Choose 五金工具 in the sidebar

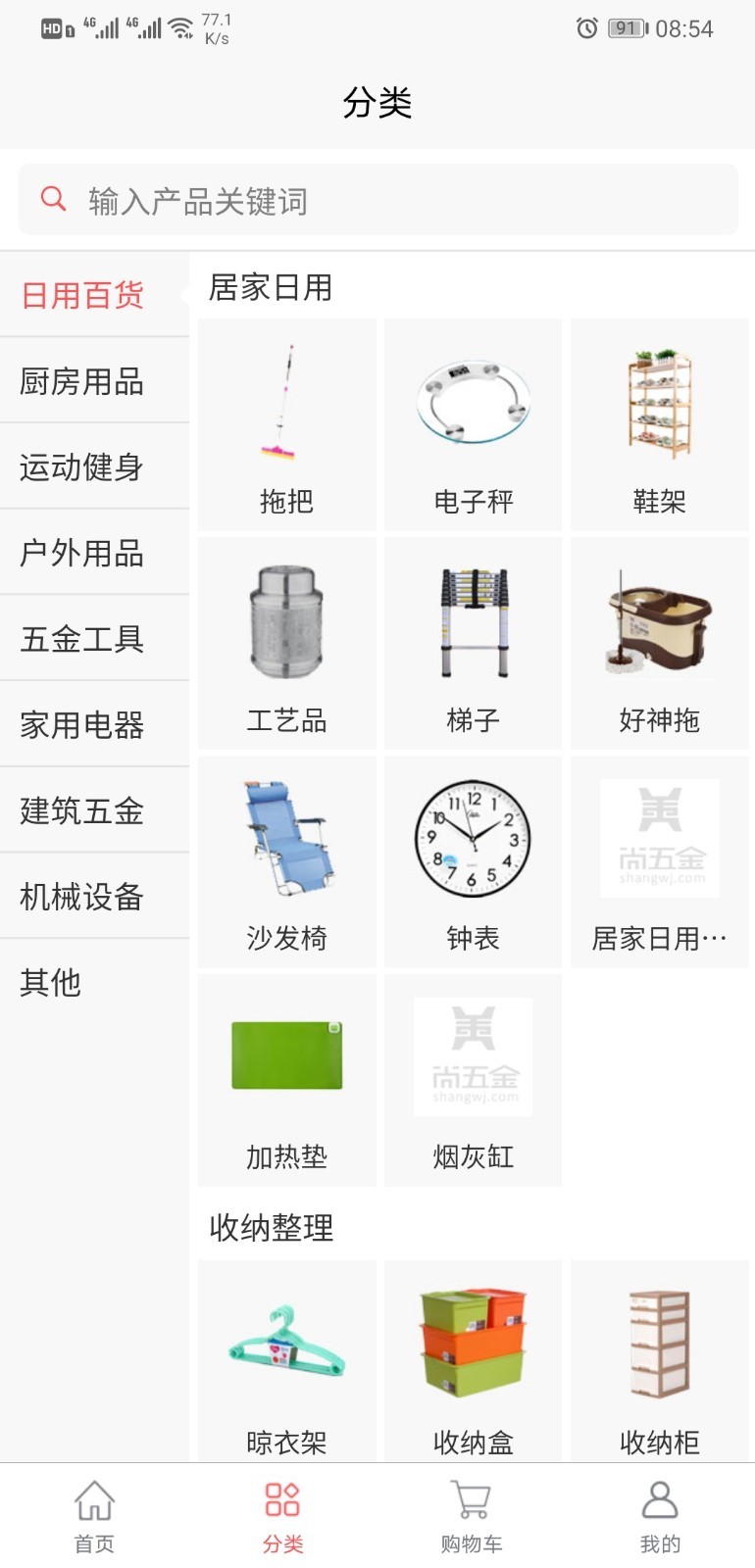83,639
